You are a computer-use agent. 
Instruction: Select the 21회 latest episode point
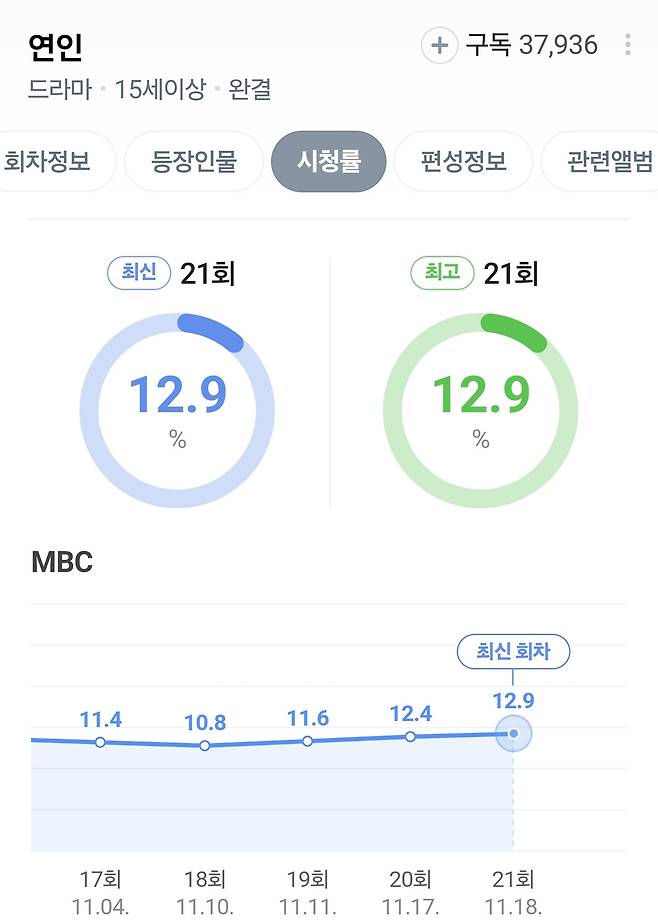513,733
